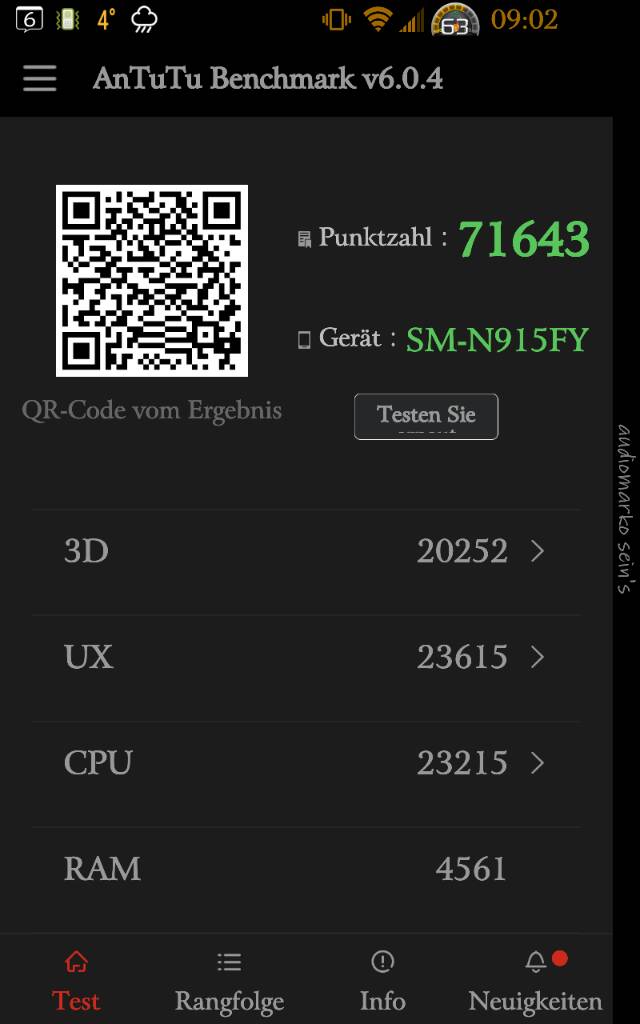
Task: Open the 3D score details
Action: tap(306, 551)
